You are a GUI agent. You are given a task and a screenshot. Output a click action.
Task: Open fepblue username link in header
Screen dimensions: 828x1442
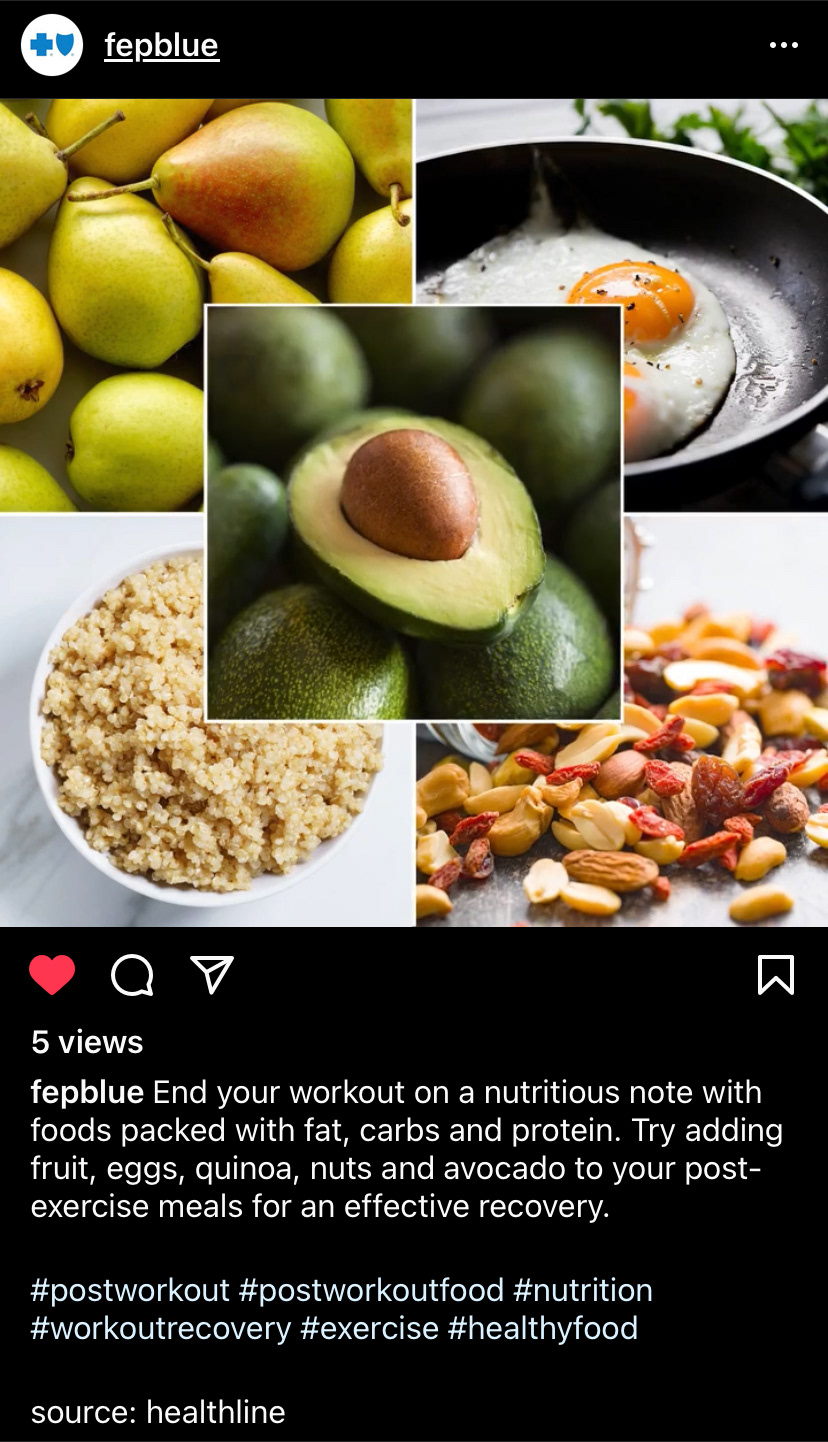161,46
